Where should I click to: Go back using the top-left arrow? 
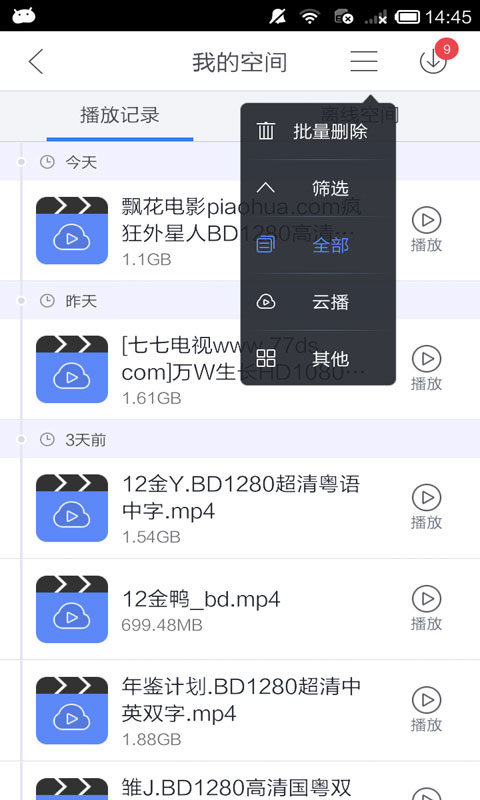pyautogui.click(x=36, y=61)
